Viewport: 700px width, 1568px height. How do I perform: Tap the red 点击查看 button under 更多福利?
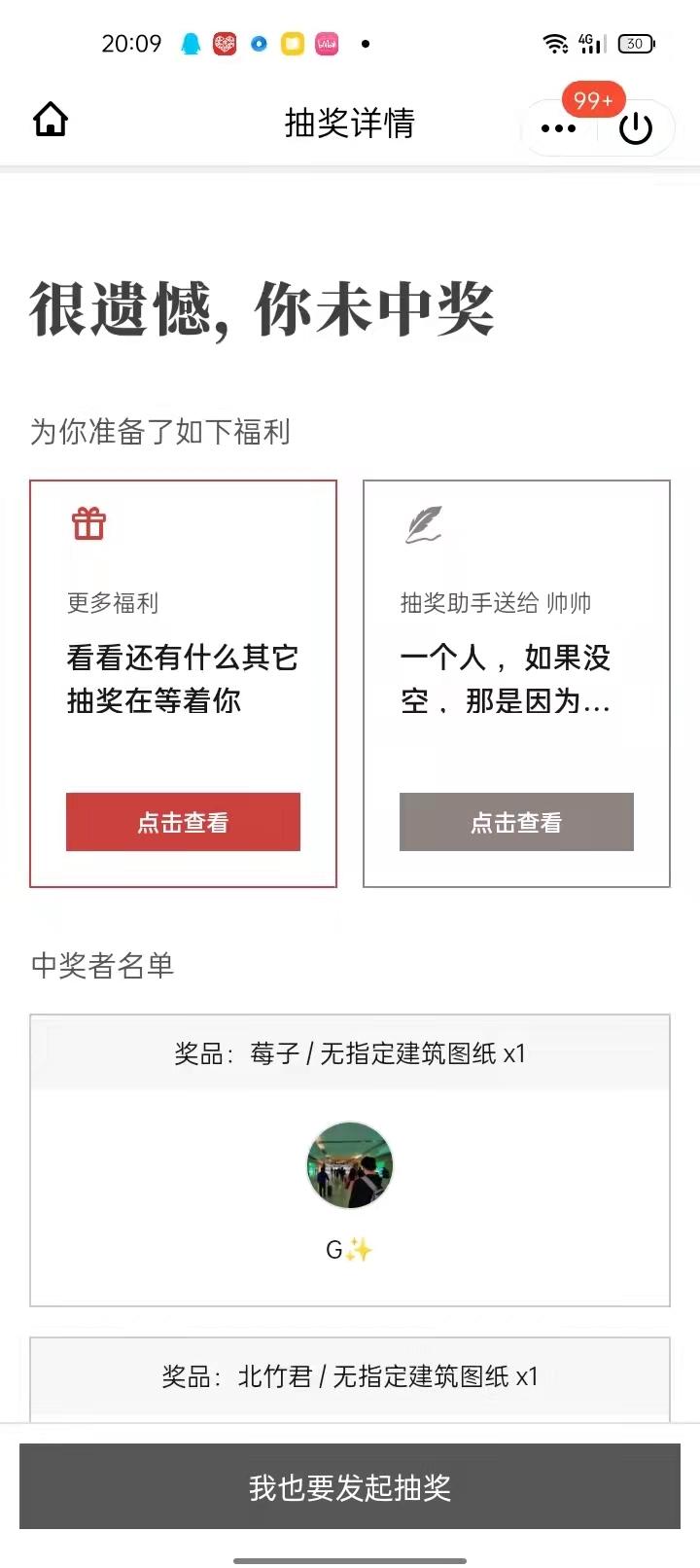tap(183, 822)
